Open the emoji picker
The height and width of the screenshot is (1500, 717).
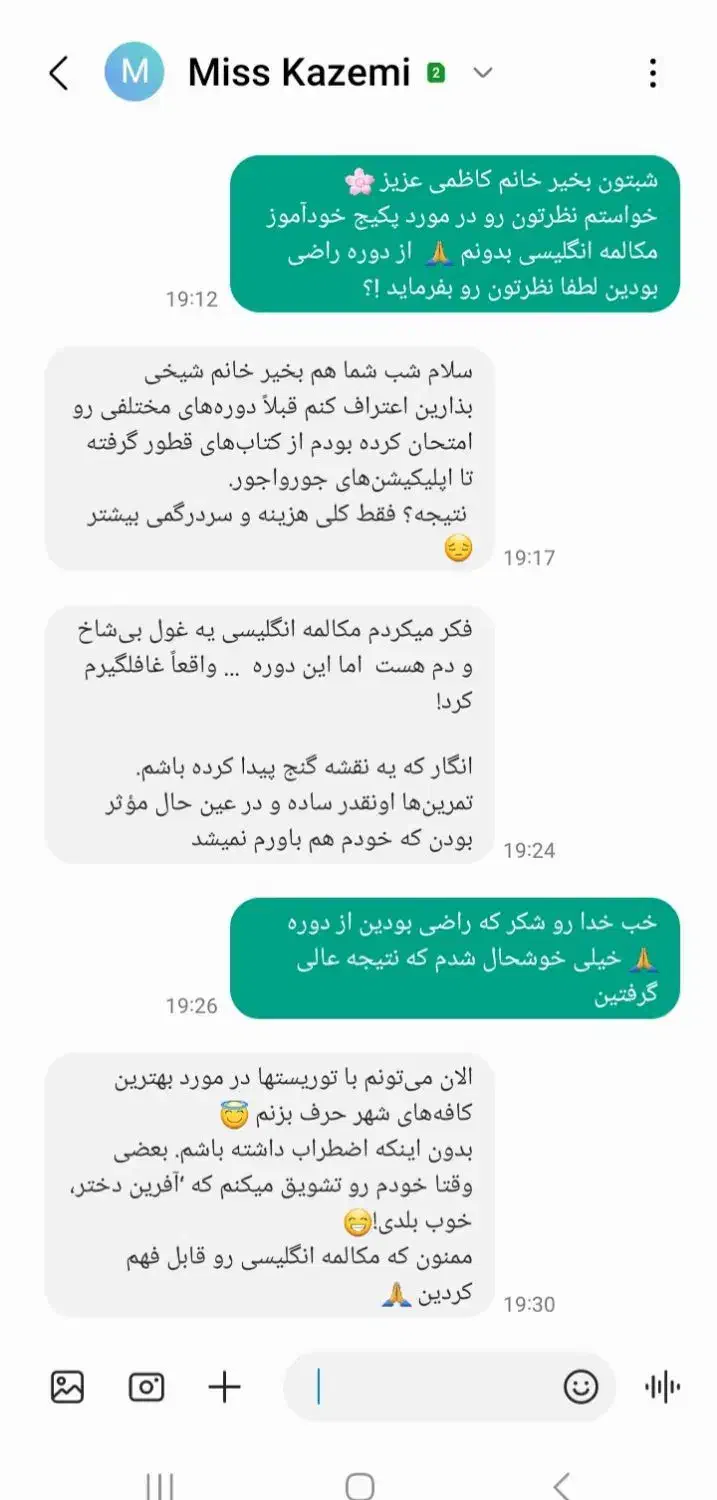pyautogui.click(x=580, y=1387)
